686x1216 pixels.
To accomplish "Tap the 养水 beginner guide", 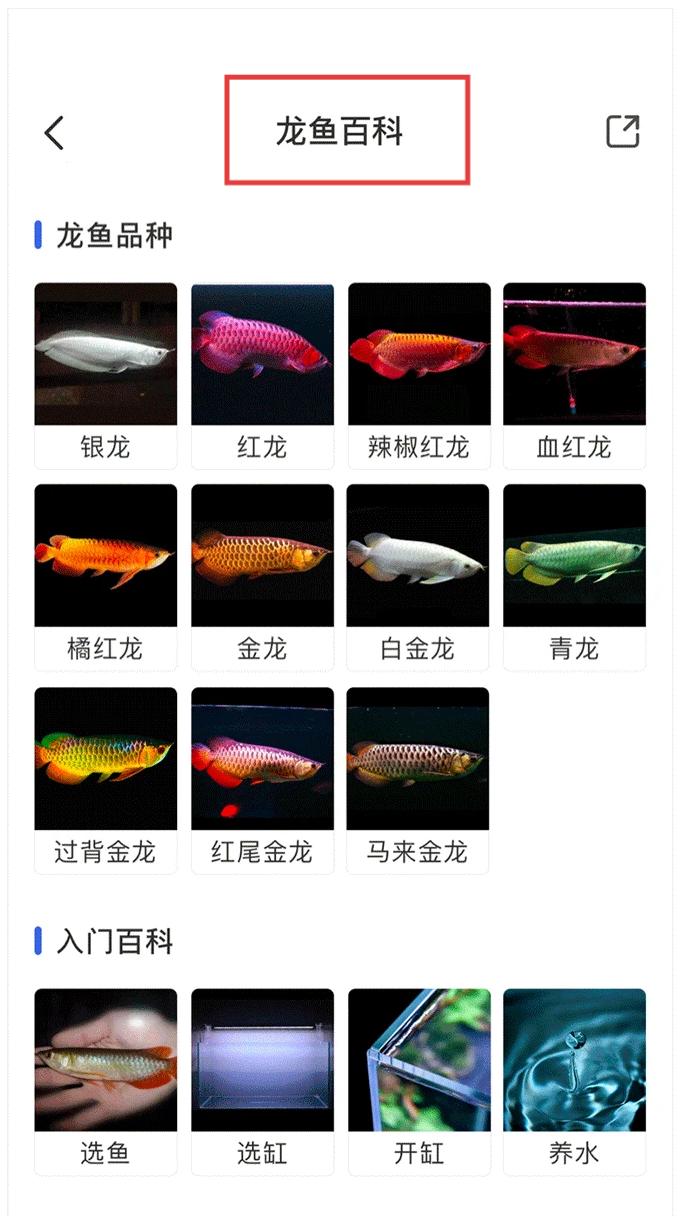I will coord(574,1081).
